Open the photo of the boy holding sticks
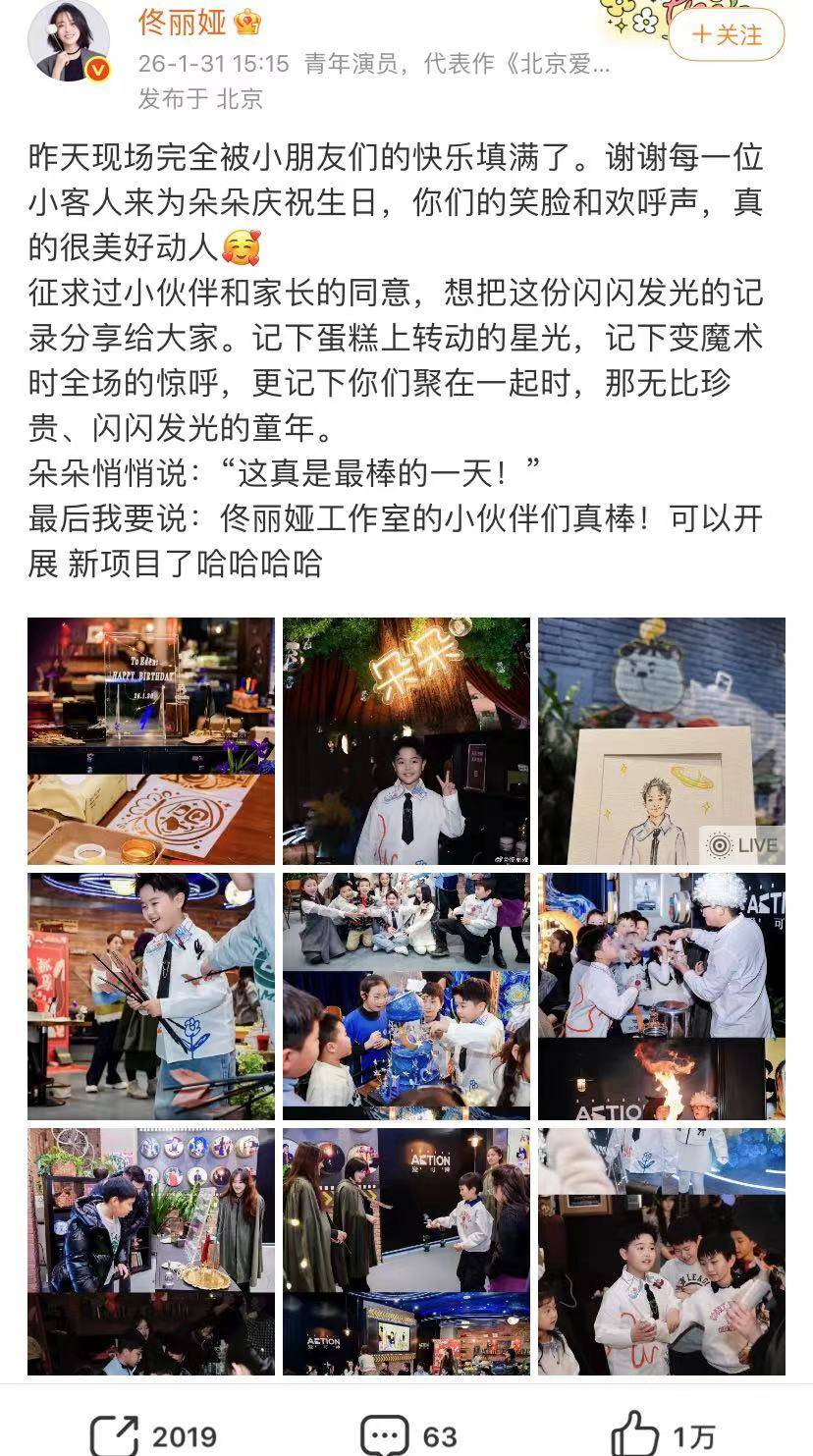This screenshot has width=813, height=1456. (151, 997)
